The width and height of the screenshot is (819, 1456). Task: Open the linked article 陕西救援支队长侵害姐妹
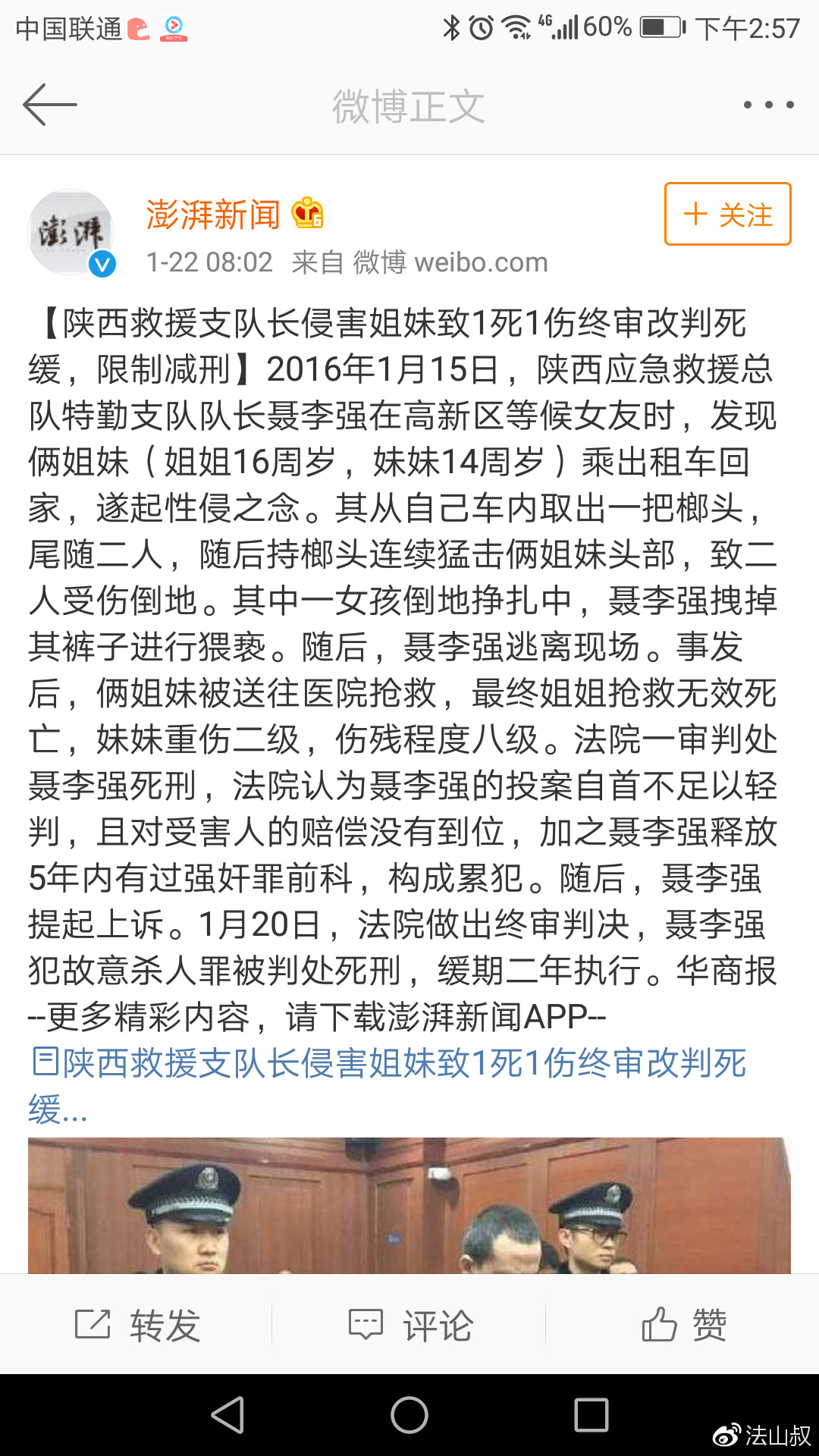388,1085
